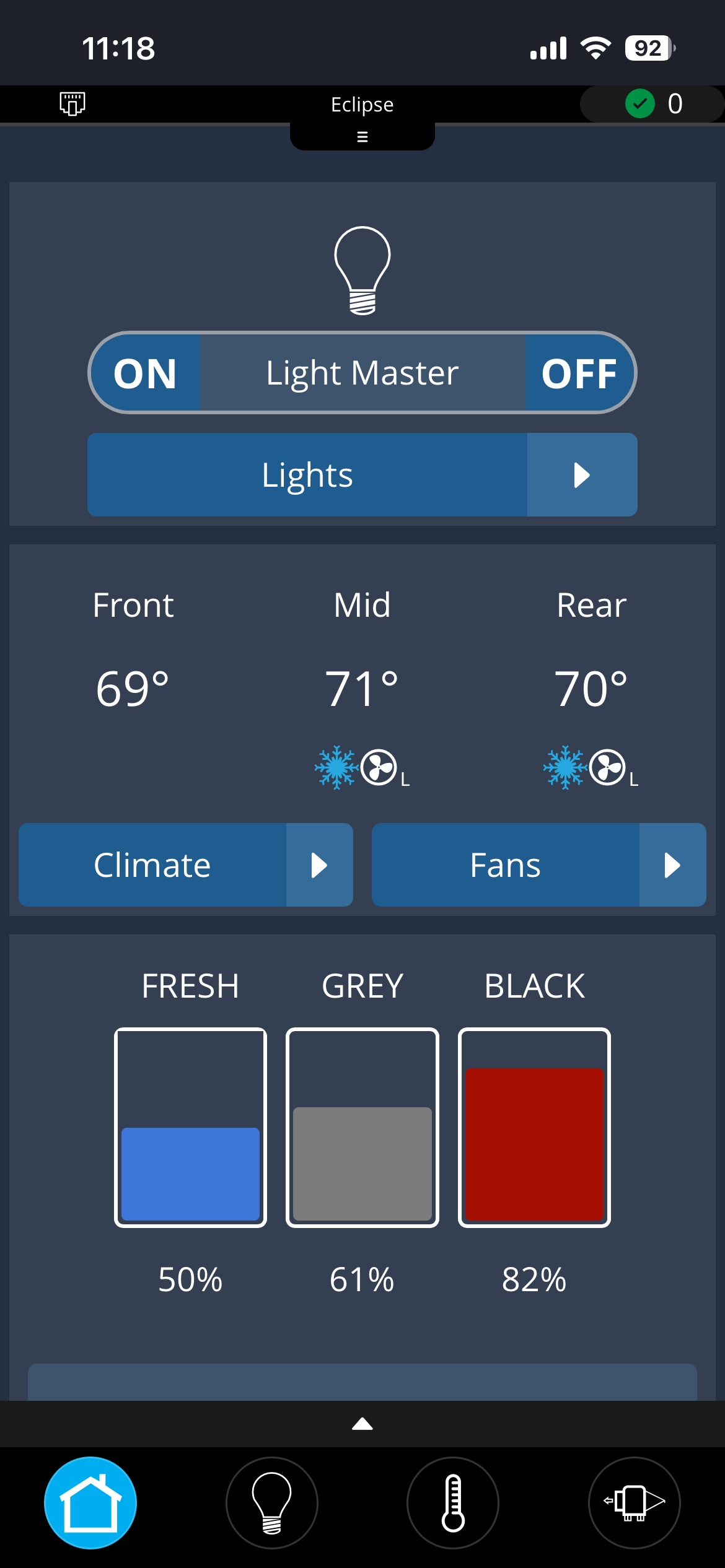Open the green checkmark status indicator

[640, 103]
